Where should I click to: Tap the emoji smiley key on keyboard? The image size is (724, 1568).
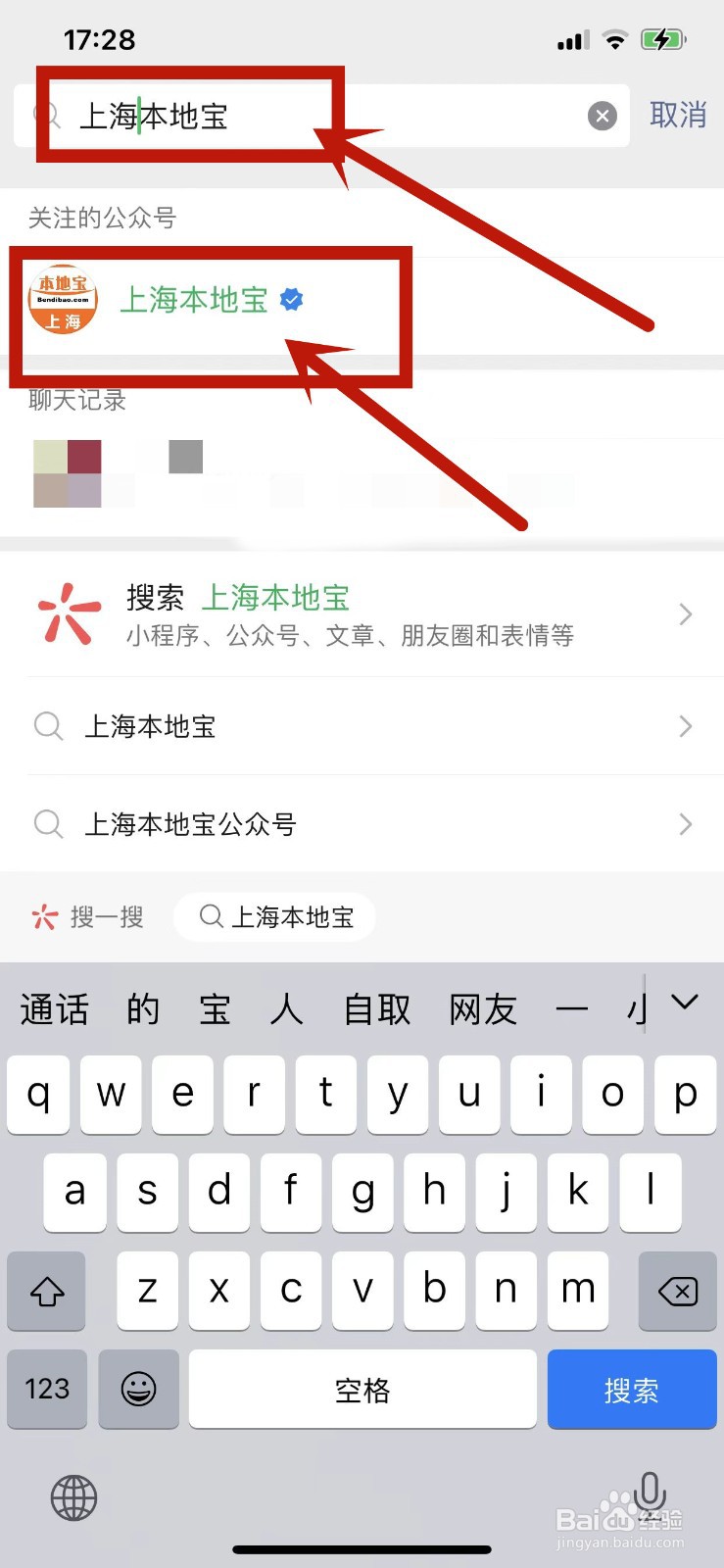(x=138, y=1390)
